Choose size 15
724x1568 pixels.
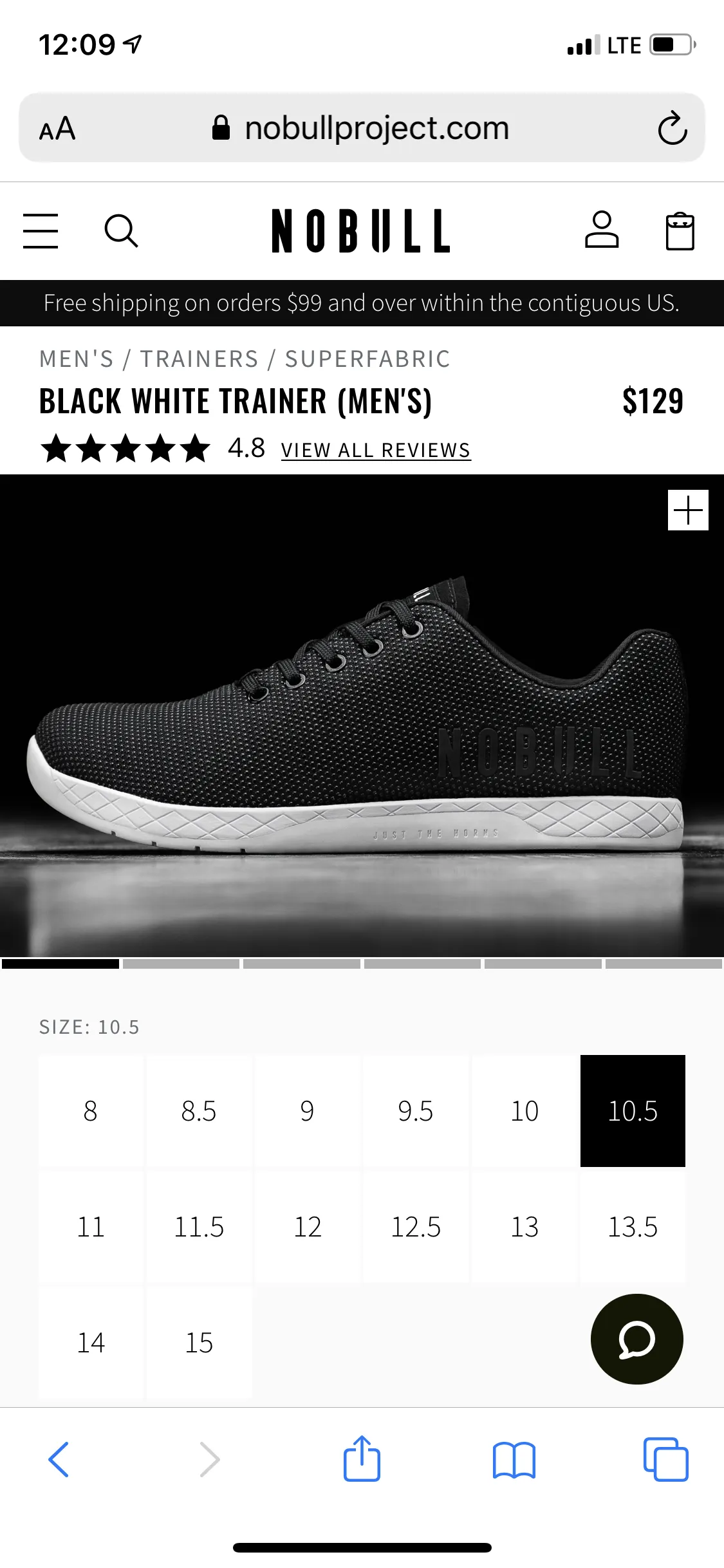(x=199, y=1343)
